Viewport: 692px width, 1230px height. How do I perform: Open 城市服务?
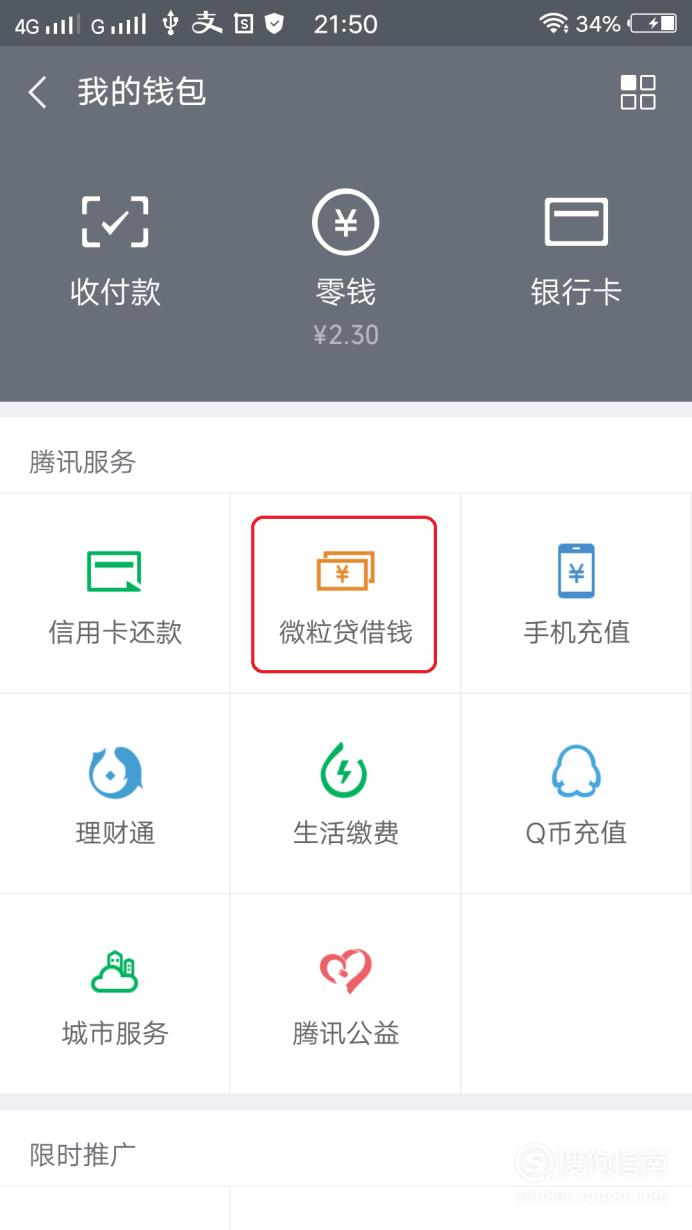coord(115,994)
